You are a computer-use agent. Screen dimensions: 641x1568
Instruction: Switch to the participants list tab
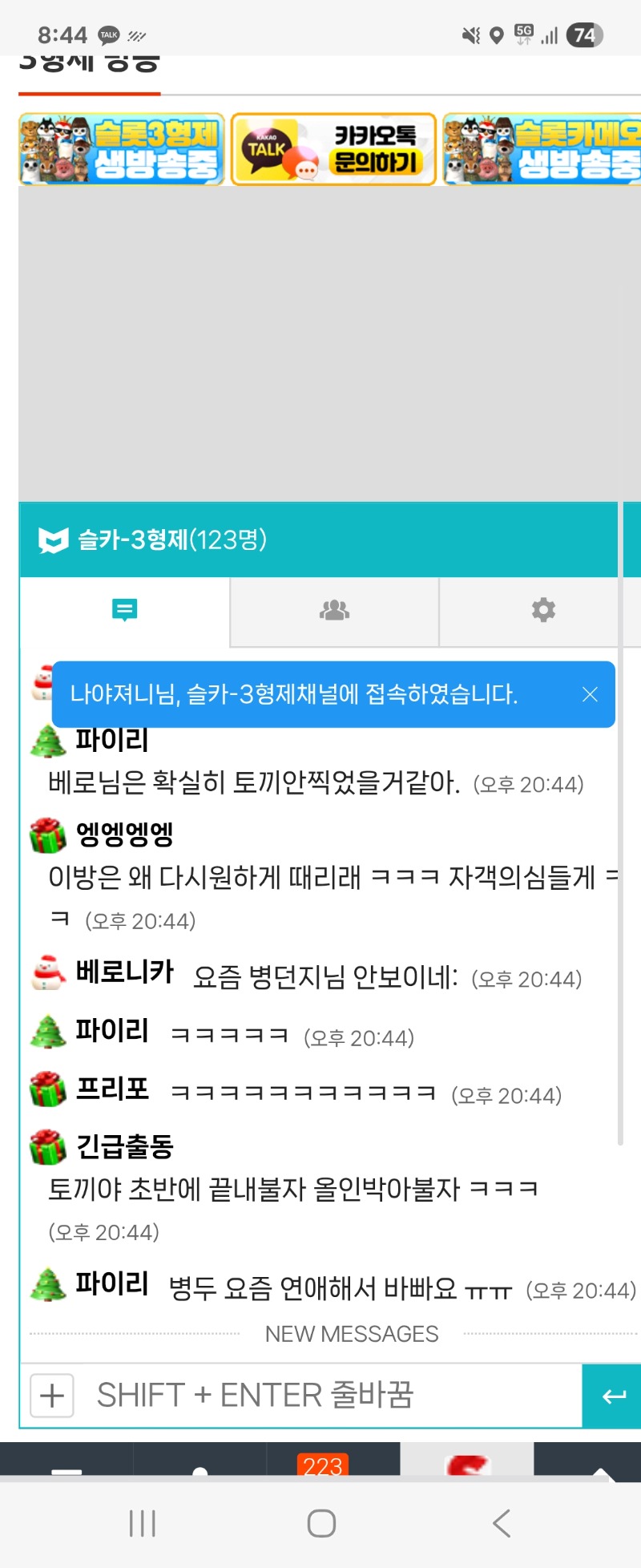point(334,611)
